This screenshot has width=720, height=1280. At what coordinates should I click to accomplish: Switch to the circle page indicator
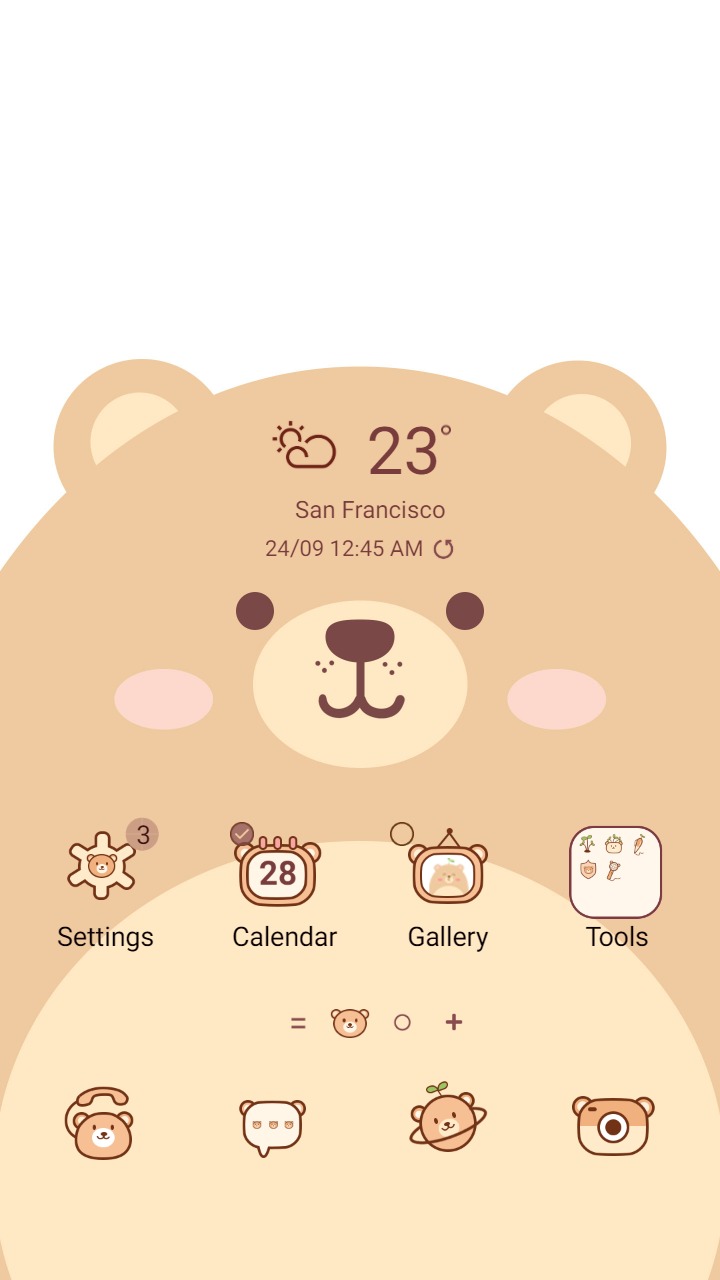pos(402,1022)
